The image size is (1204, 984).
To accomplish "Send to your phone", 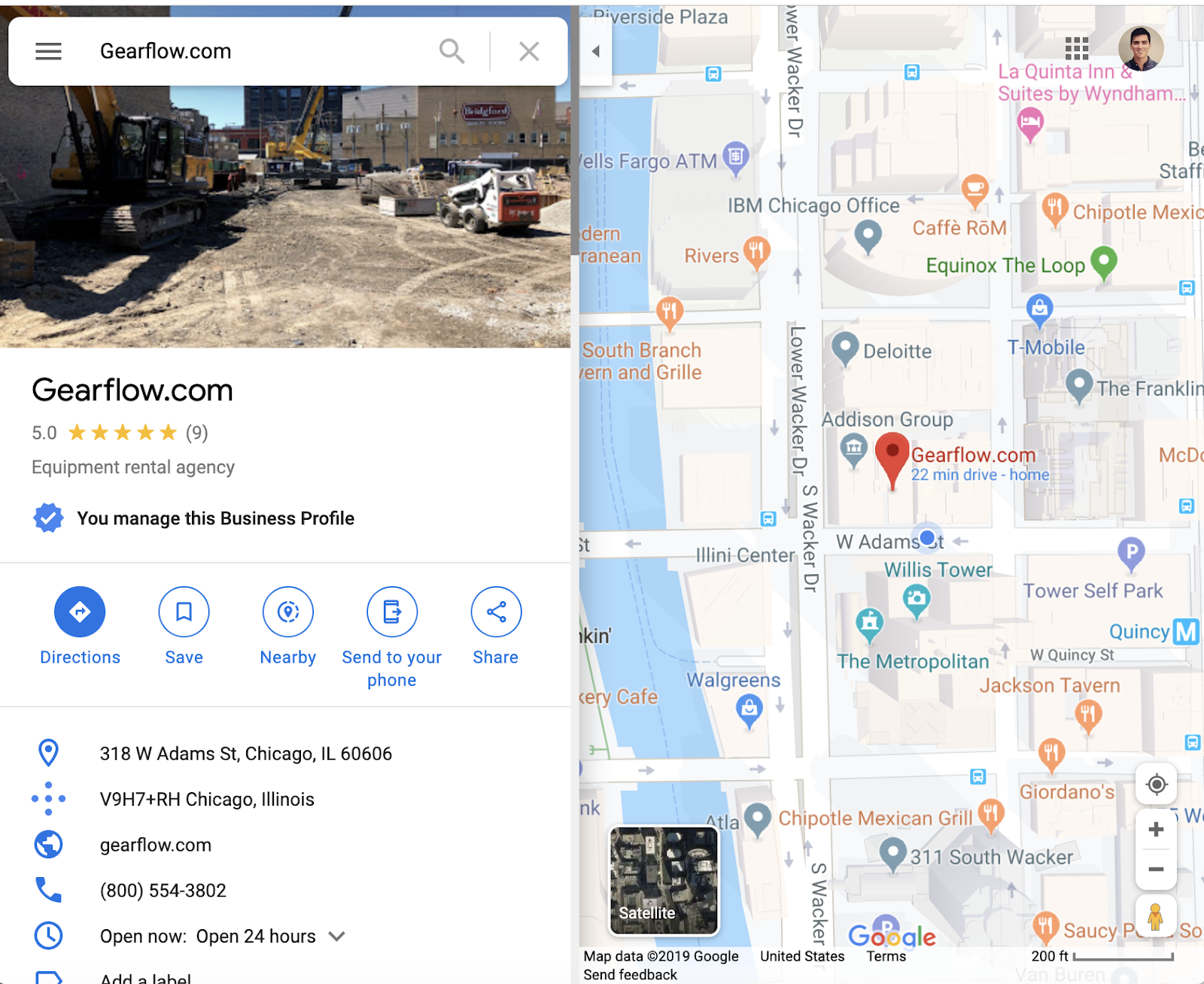I will click(x=391, y=612).
